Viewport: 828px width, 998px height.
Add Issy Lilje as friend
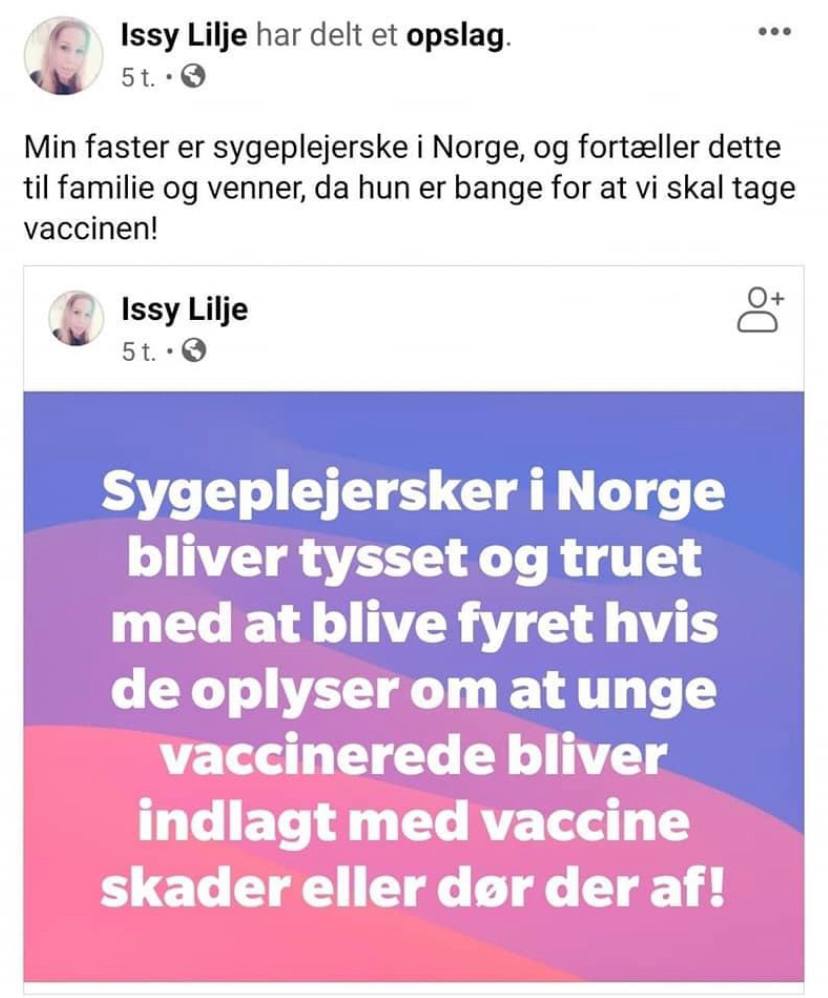(x=760, y=310)
